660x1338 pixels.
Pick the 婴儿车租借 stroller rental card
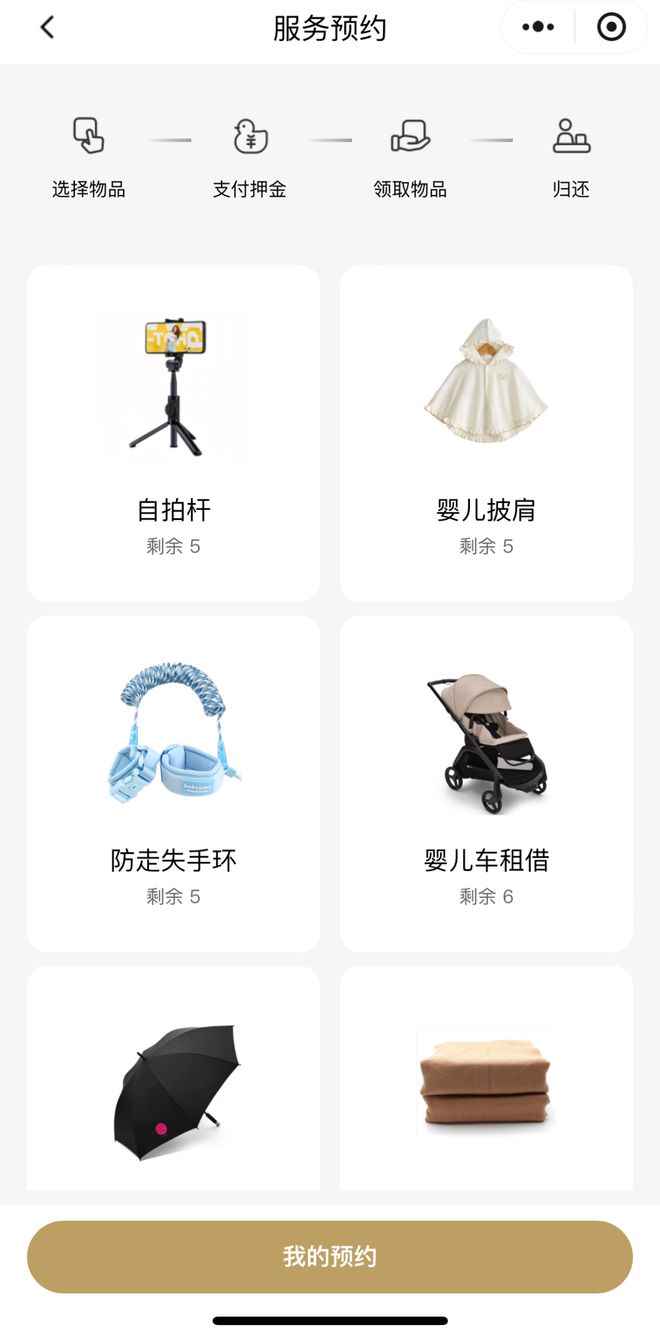click(x=486, y=783)
